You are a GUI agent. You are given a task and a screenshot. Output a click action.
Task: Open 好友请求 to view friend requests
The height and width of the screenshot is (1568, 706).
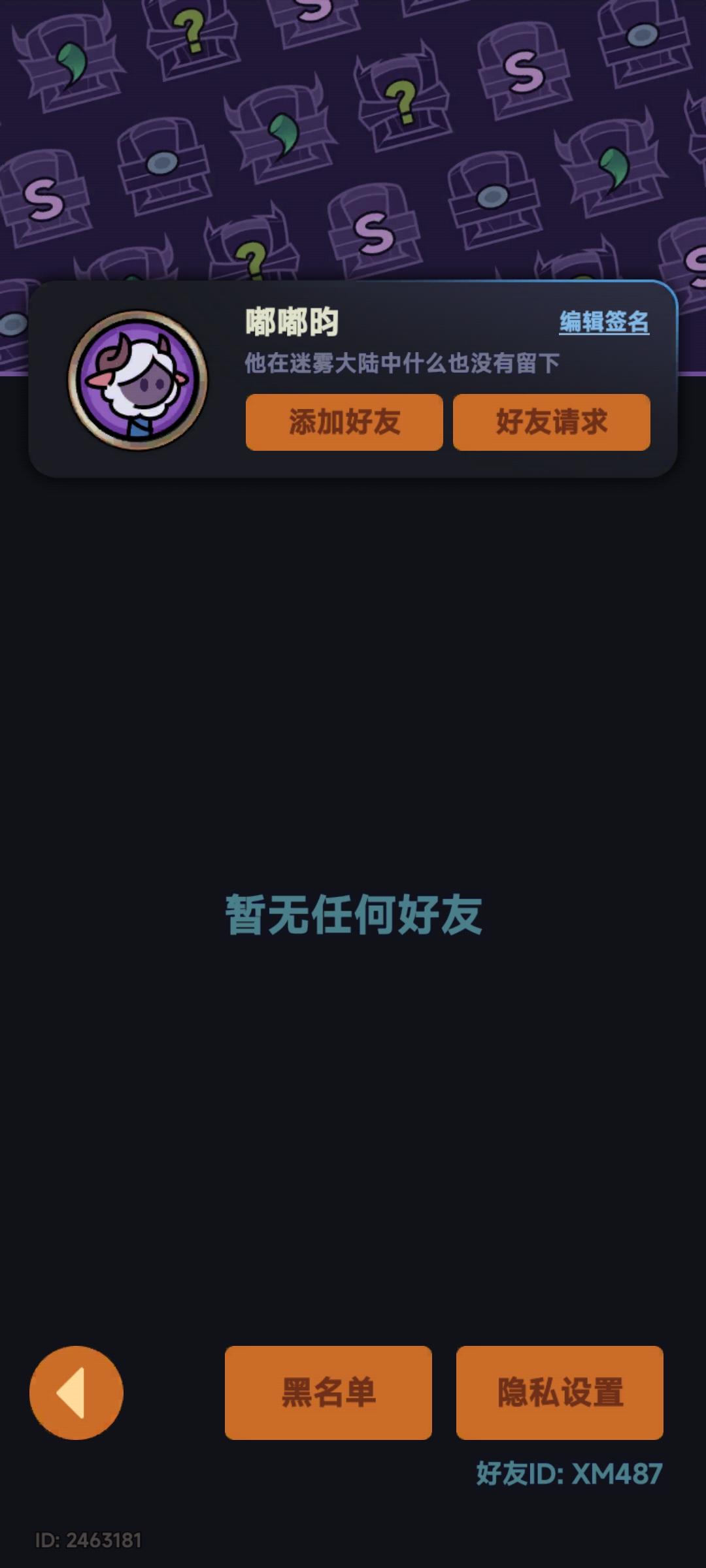tap(552, 423)
